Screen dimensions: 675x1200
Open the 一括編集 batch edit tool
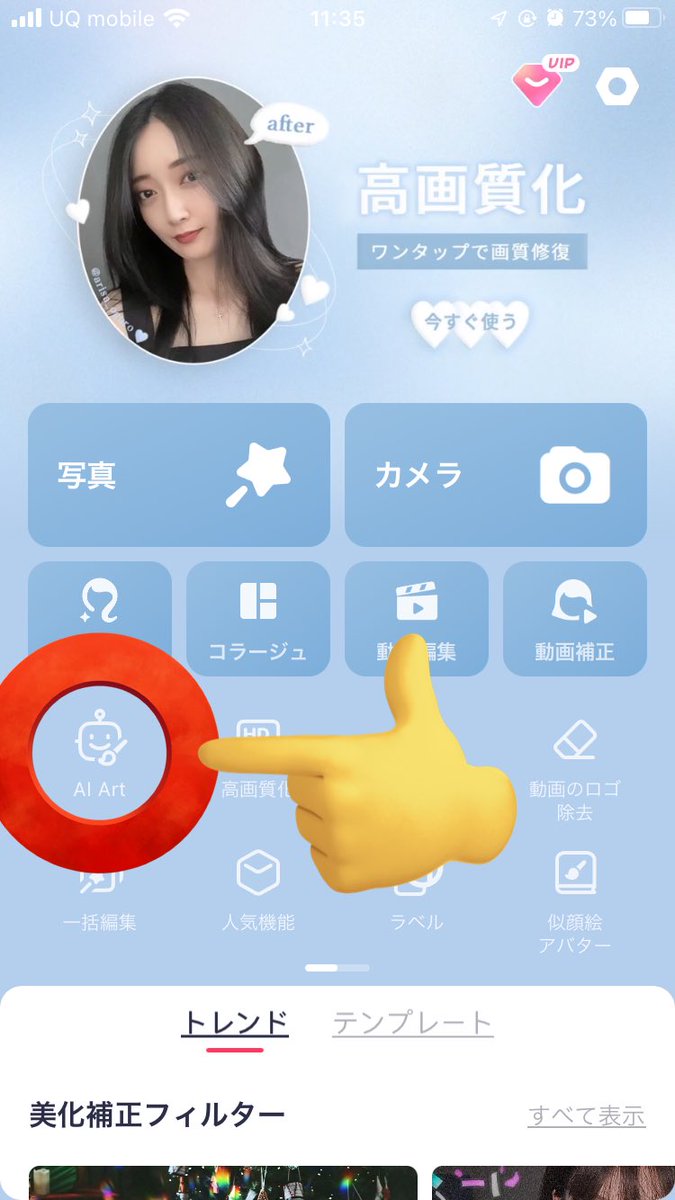(100, 900)
